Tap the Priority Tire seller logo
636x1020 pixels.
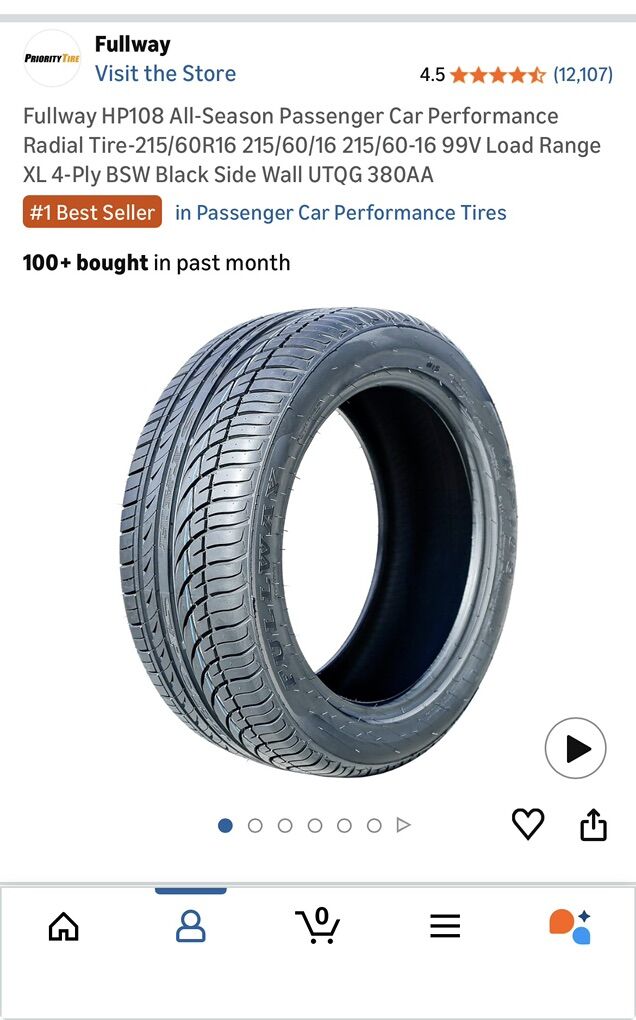52,58
